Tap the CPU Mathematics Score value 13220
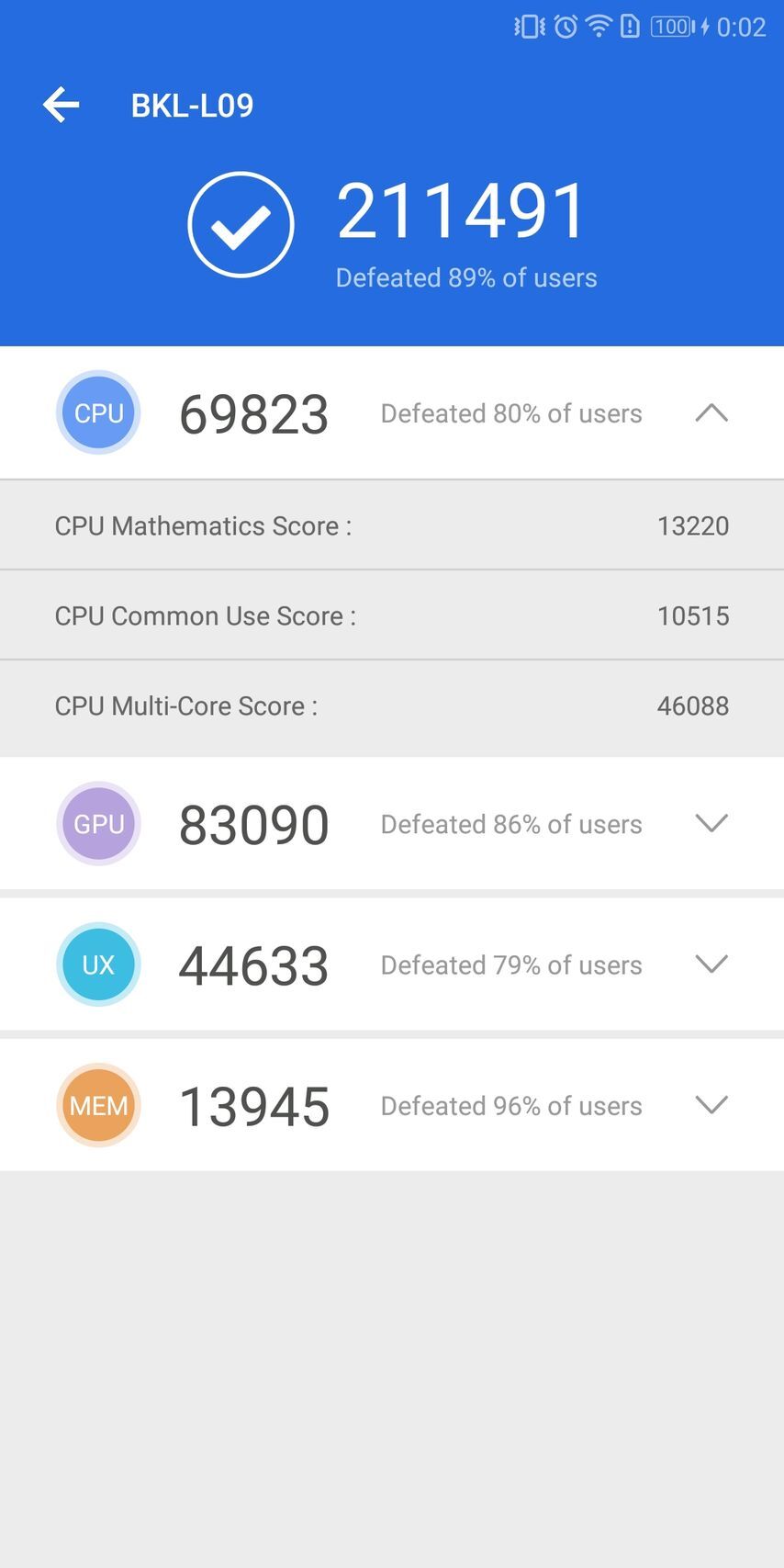This screenshot has width=784, height=1568. click(693, 525)
